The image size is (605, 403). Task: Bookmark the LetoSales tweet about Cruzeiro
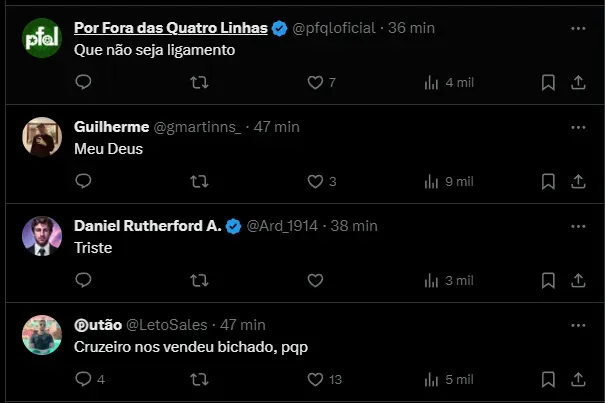click(548, 379)
